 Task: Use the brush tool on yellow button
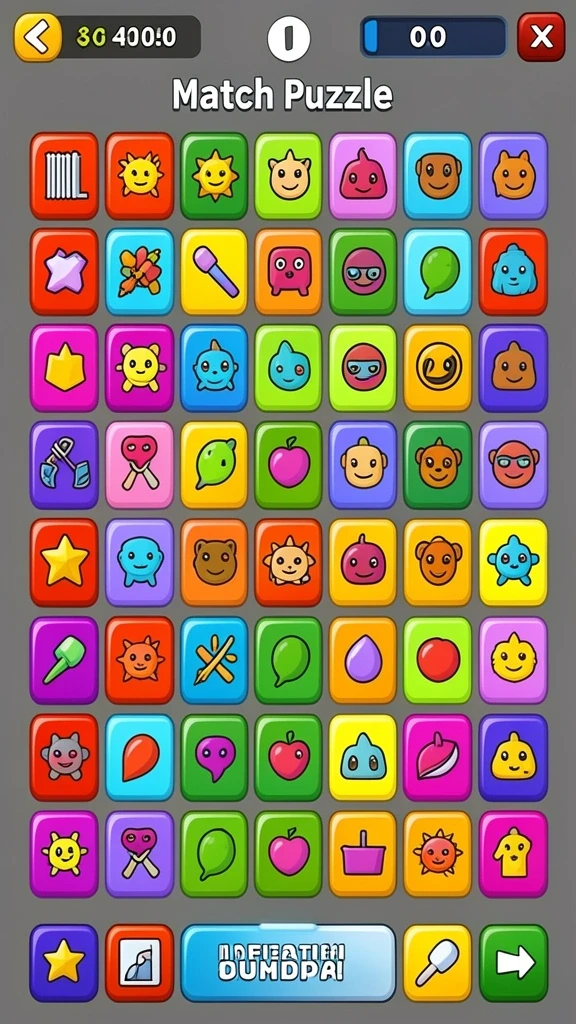pyautogui.click(x=438, y=963)
